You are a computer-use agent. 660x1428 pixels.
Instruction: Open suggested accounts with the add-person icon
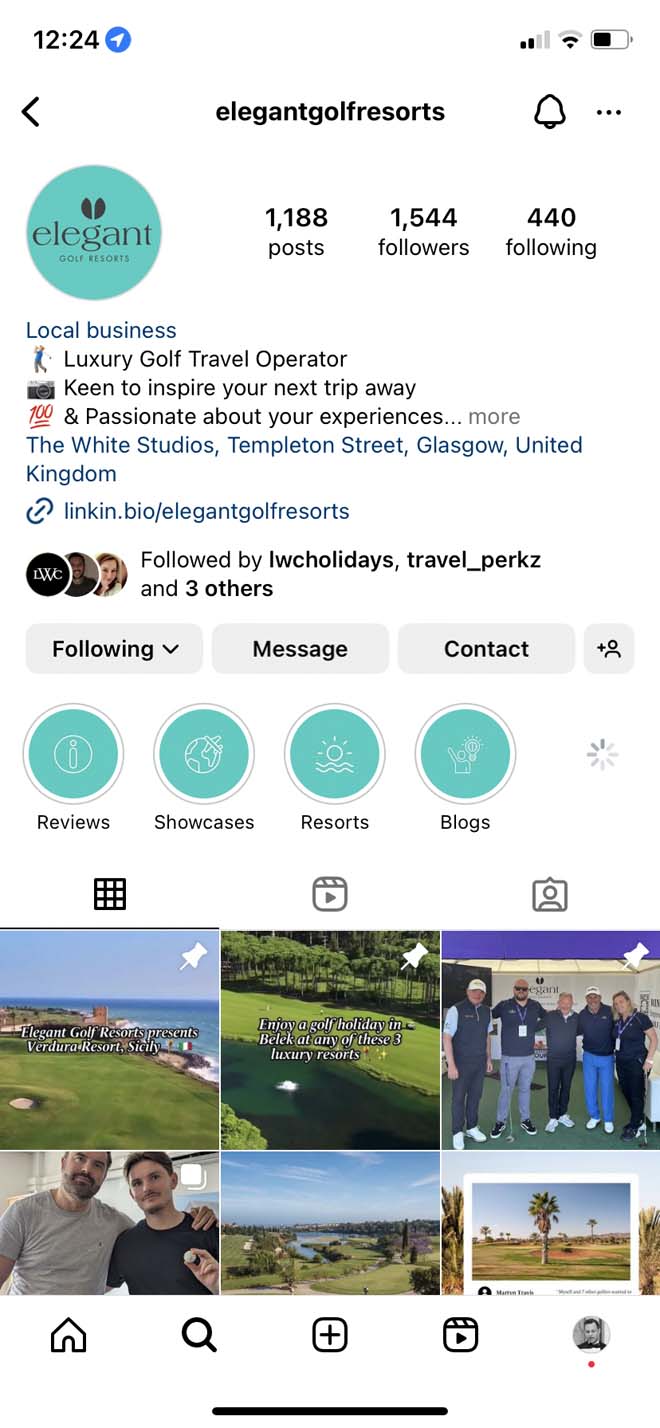click(609, 648)
